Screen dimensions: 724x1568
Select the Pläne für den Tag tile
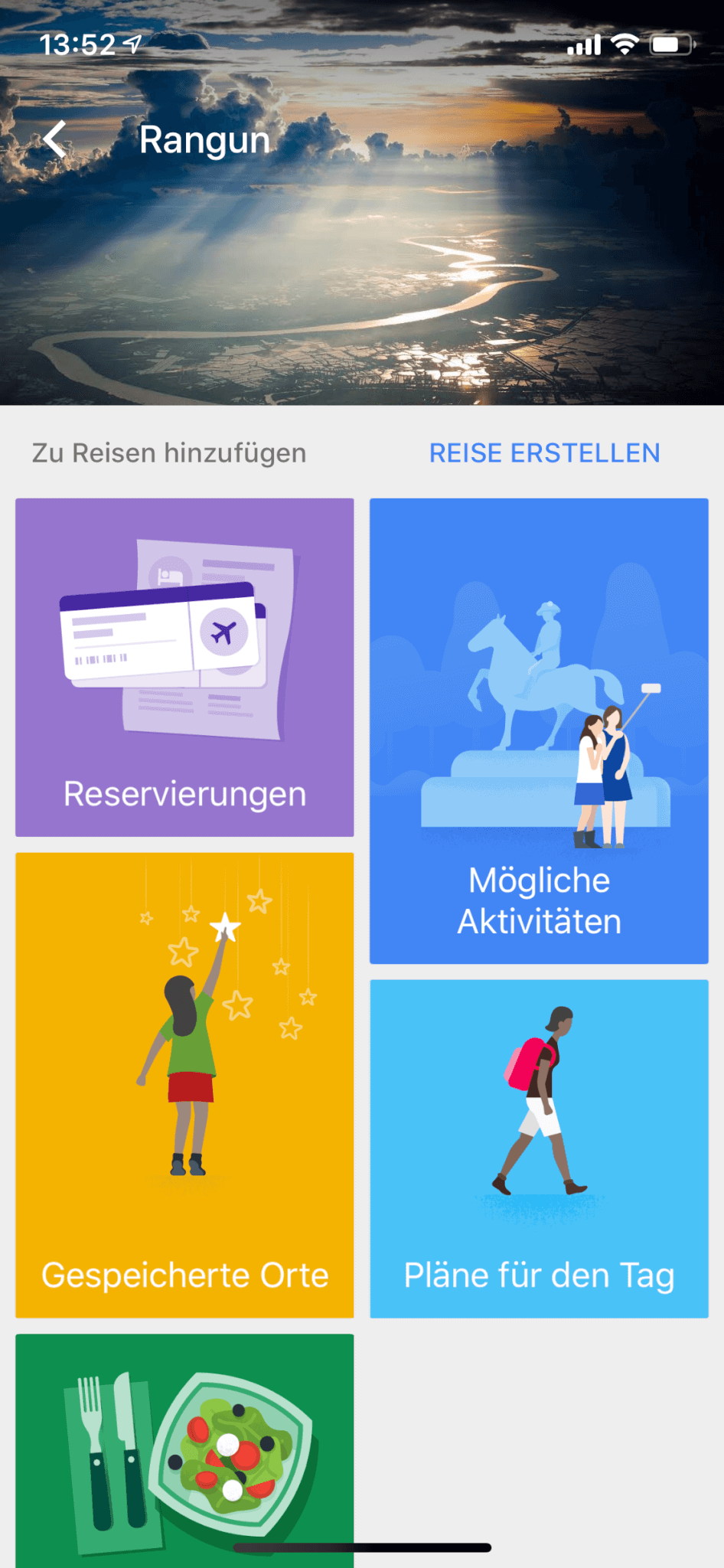(539, 1148)
